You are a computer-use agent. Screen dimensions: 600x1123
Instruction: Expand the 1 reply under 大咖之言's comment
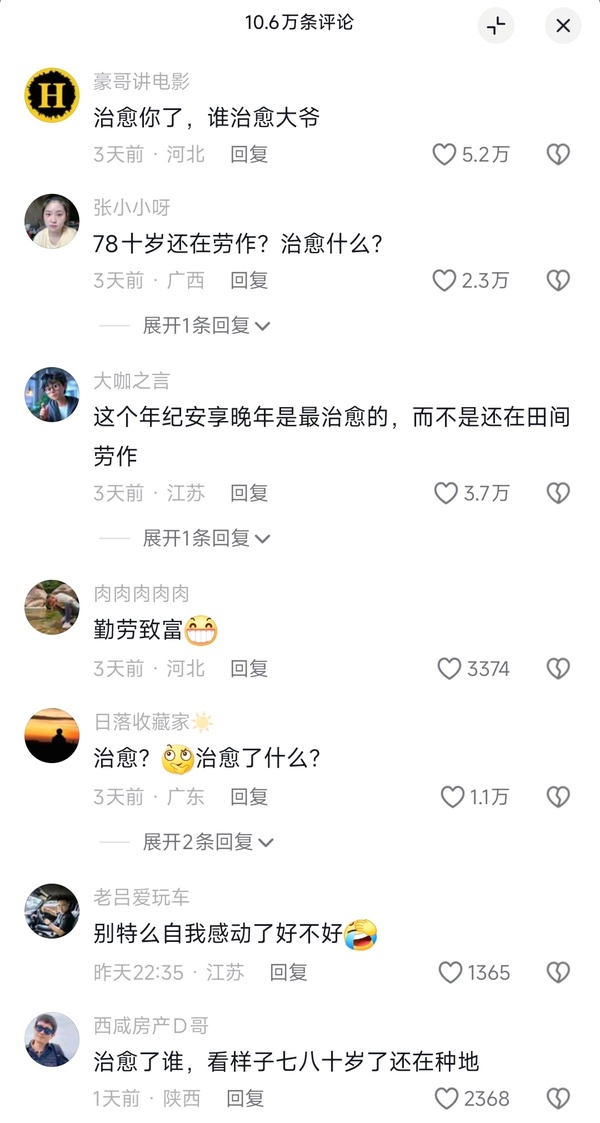[x=207, y=538]
